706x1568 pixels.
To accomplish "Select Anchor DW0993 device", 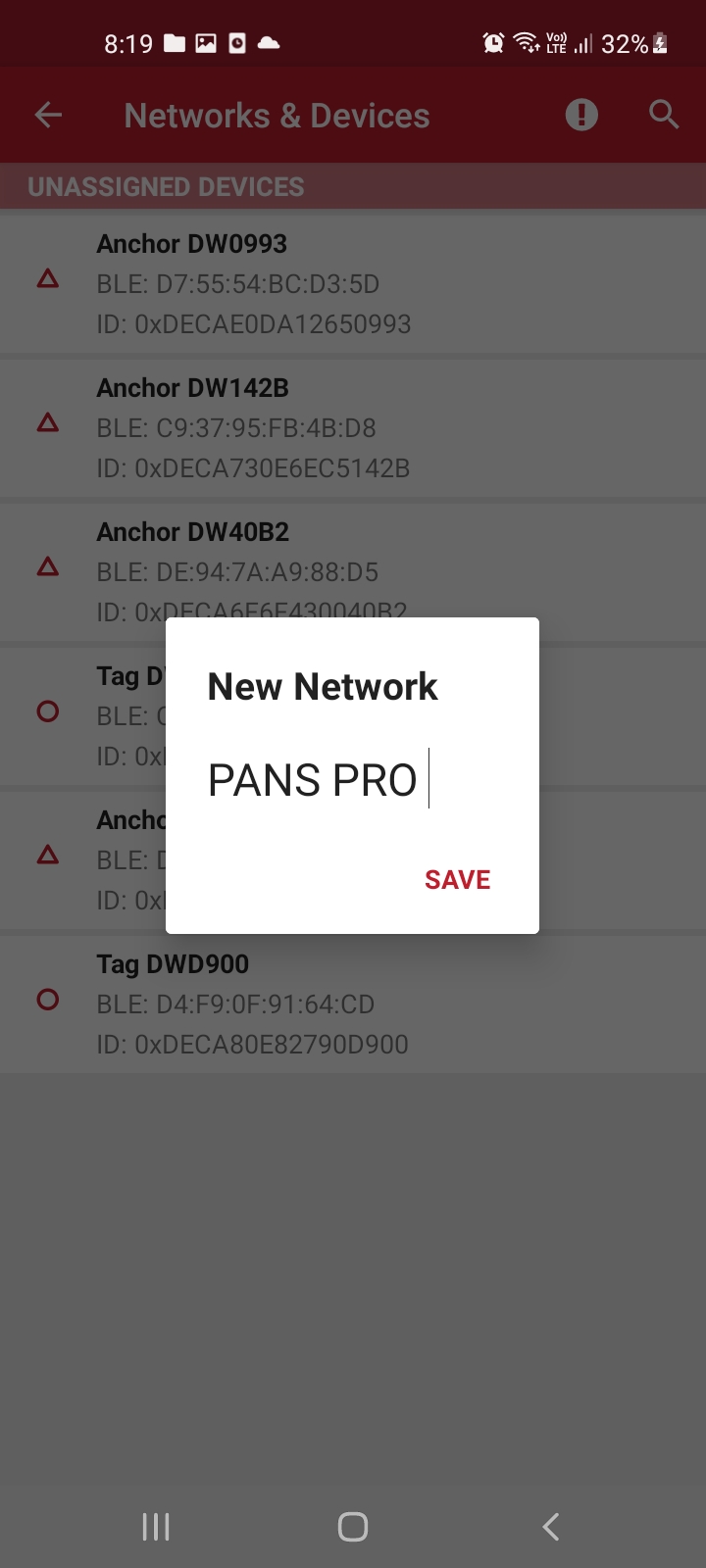I will pos(353,283).
